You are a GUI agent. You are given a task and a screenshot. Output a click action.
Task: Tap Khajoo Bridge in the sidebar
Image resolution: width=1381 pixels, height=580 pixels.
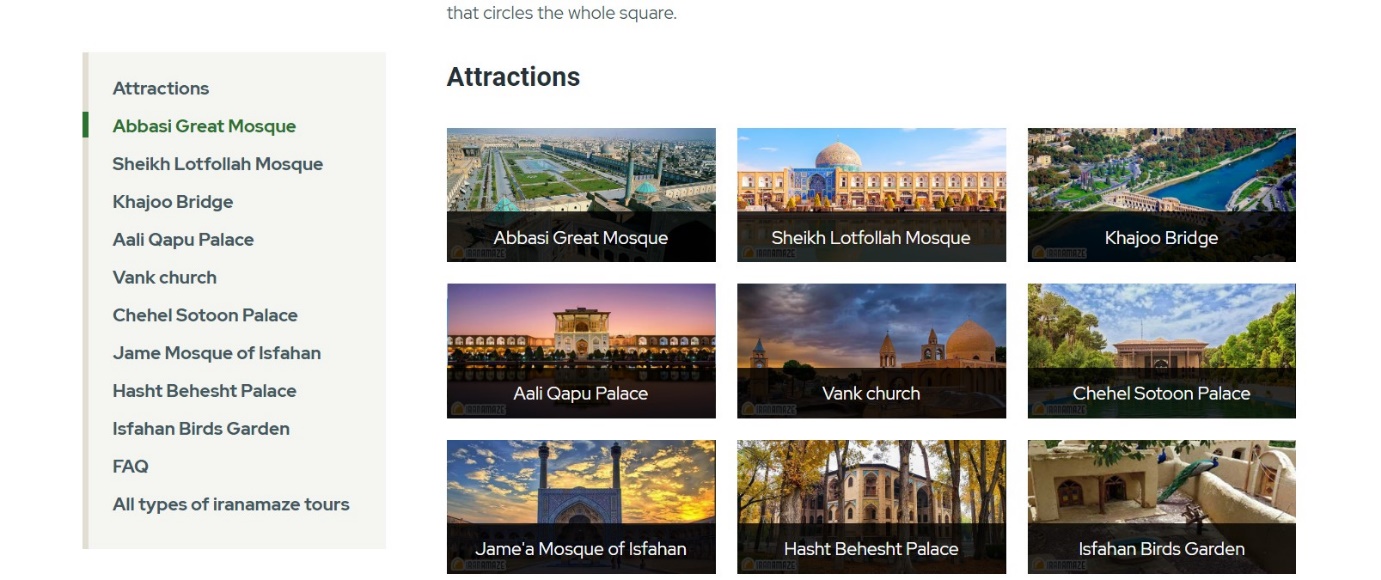tap(173, 202)
